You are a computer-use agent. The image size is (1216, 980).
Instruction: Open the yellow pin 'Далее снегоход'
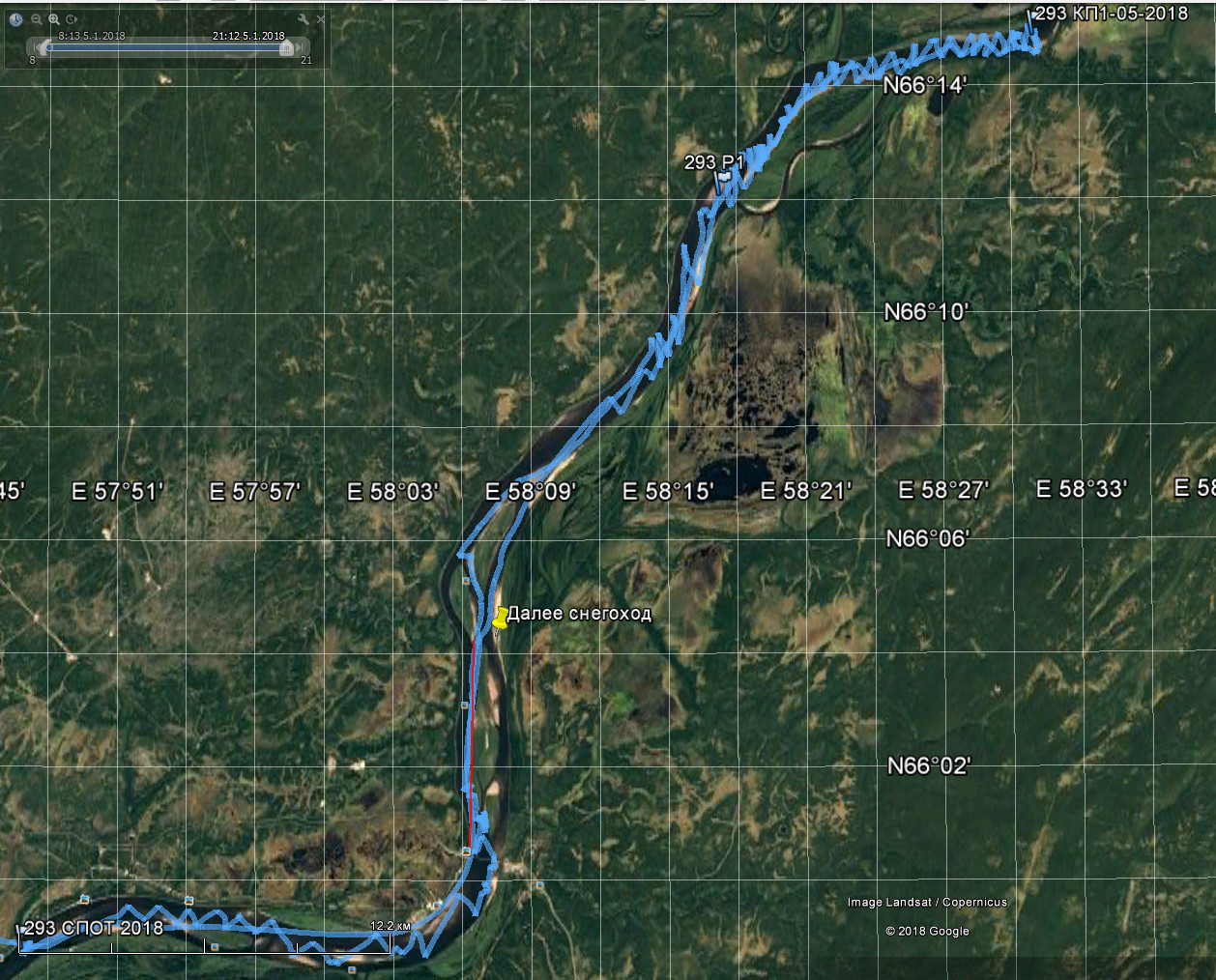(500, 617)
